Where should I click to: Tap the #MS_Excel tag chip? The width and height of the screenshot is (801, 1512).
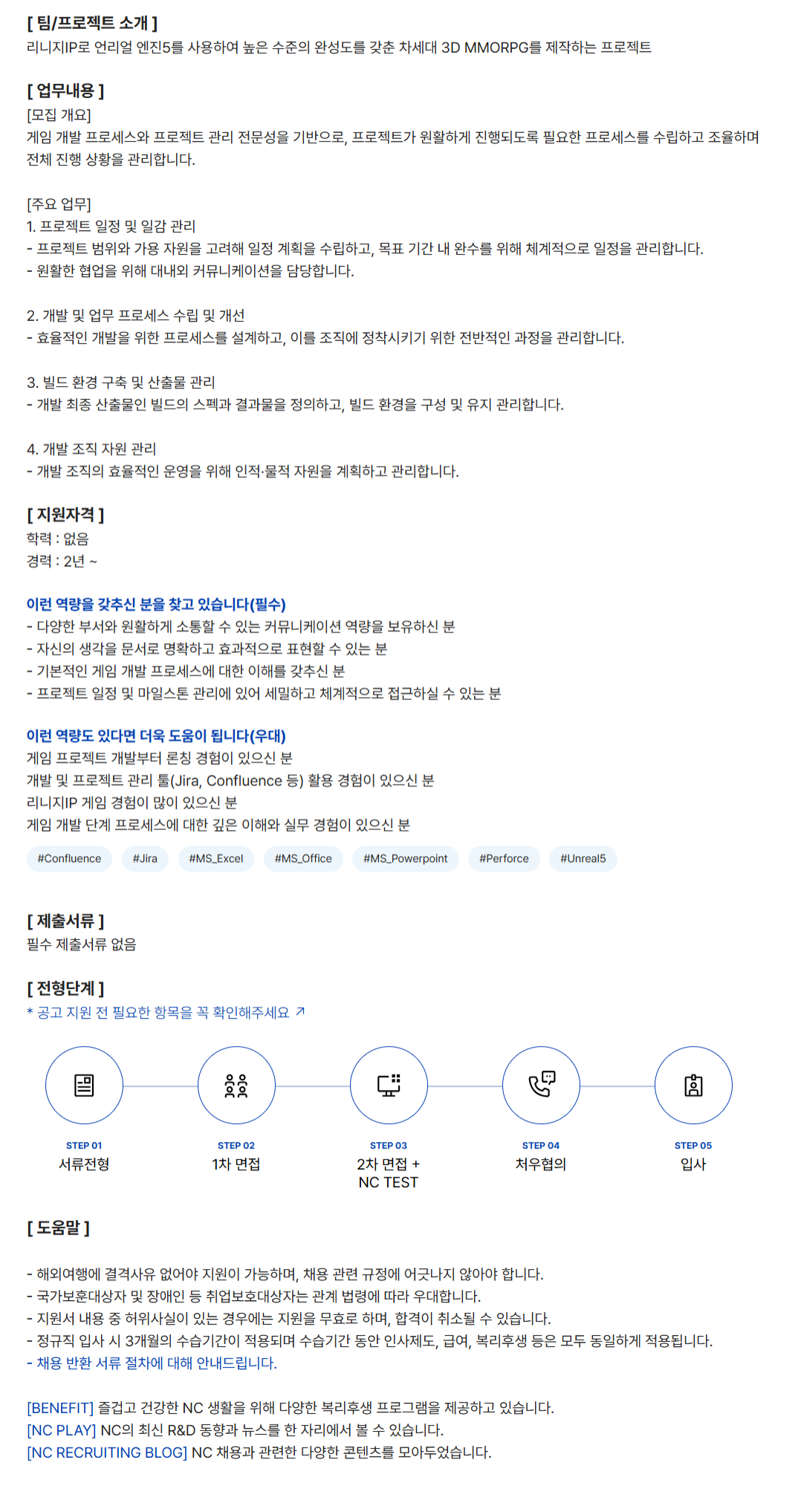pos(215,859)
